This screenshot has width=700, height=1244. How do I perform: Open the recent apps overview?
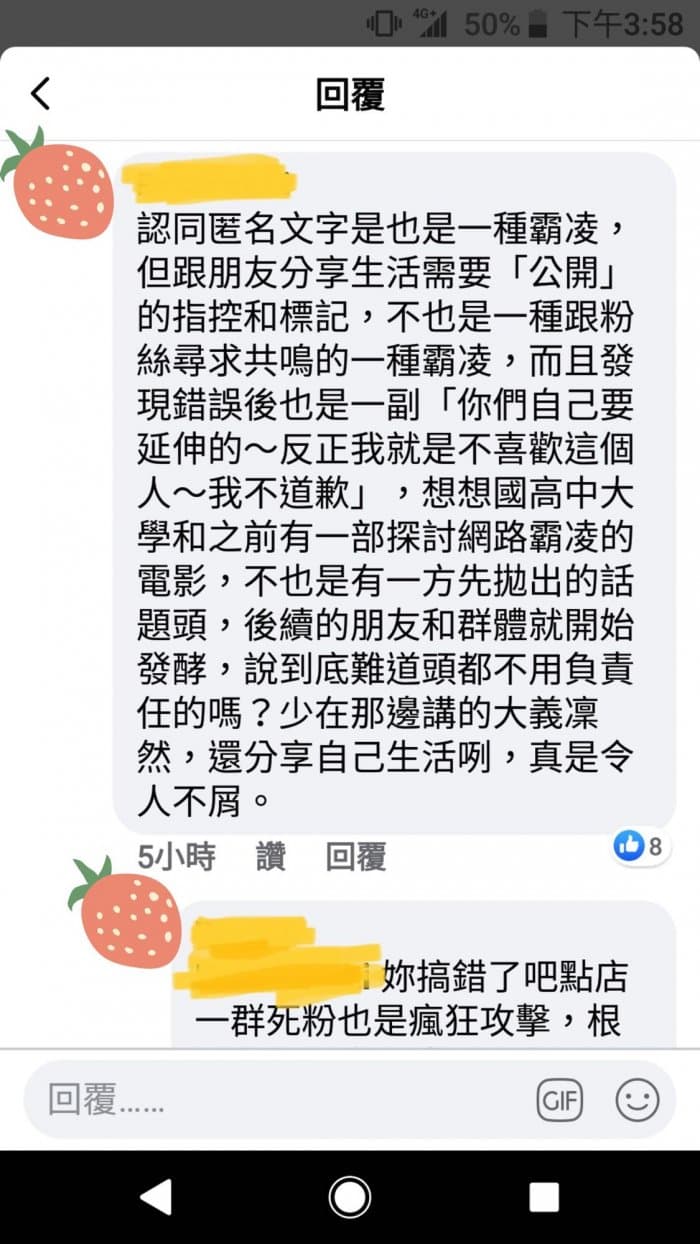tap(544, 1197)
